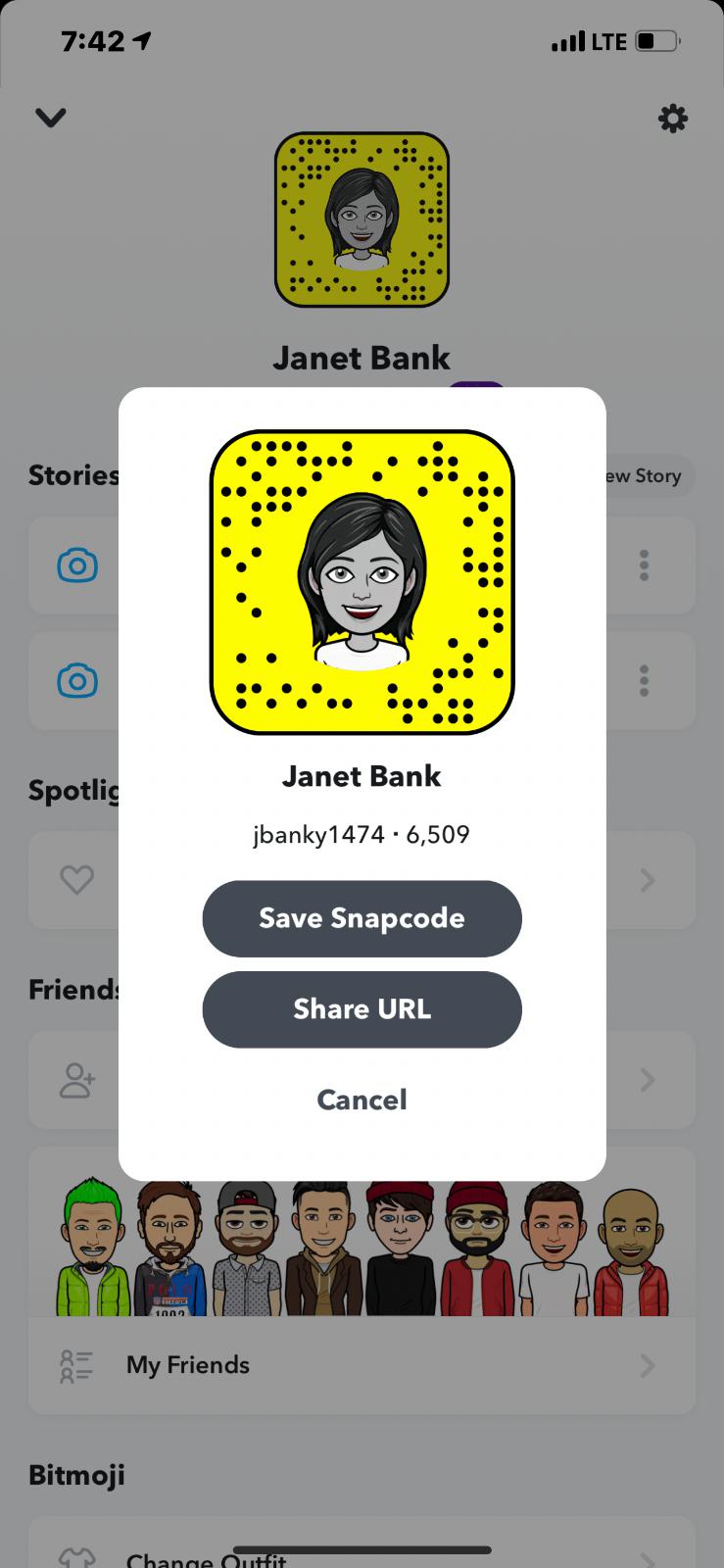Image resolution: width=724 pixels, height=1568 pixels.
Task: Save the Snapcode to the device
Action: pos(362,918)
